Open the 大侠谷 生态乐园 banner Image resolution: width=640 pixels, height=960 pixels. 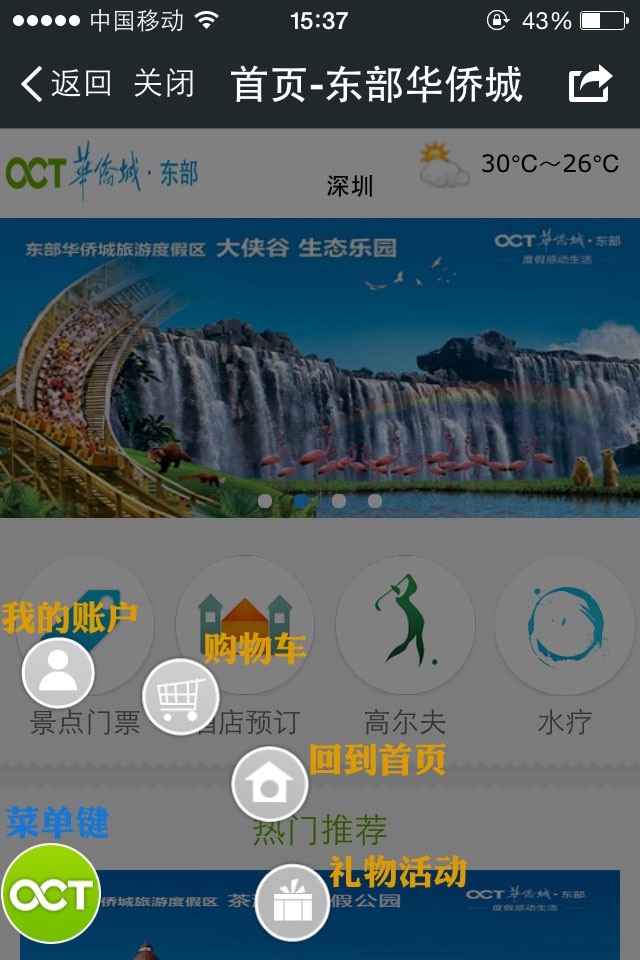tap(320, 367)
